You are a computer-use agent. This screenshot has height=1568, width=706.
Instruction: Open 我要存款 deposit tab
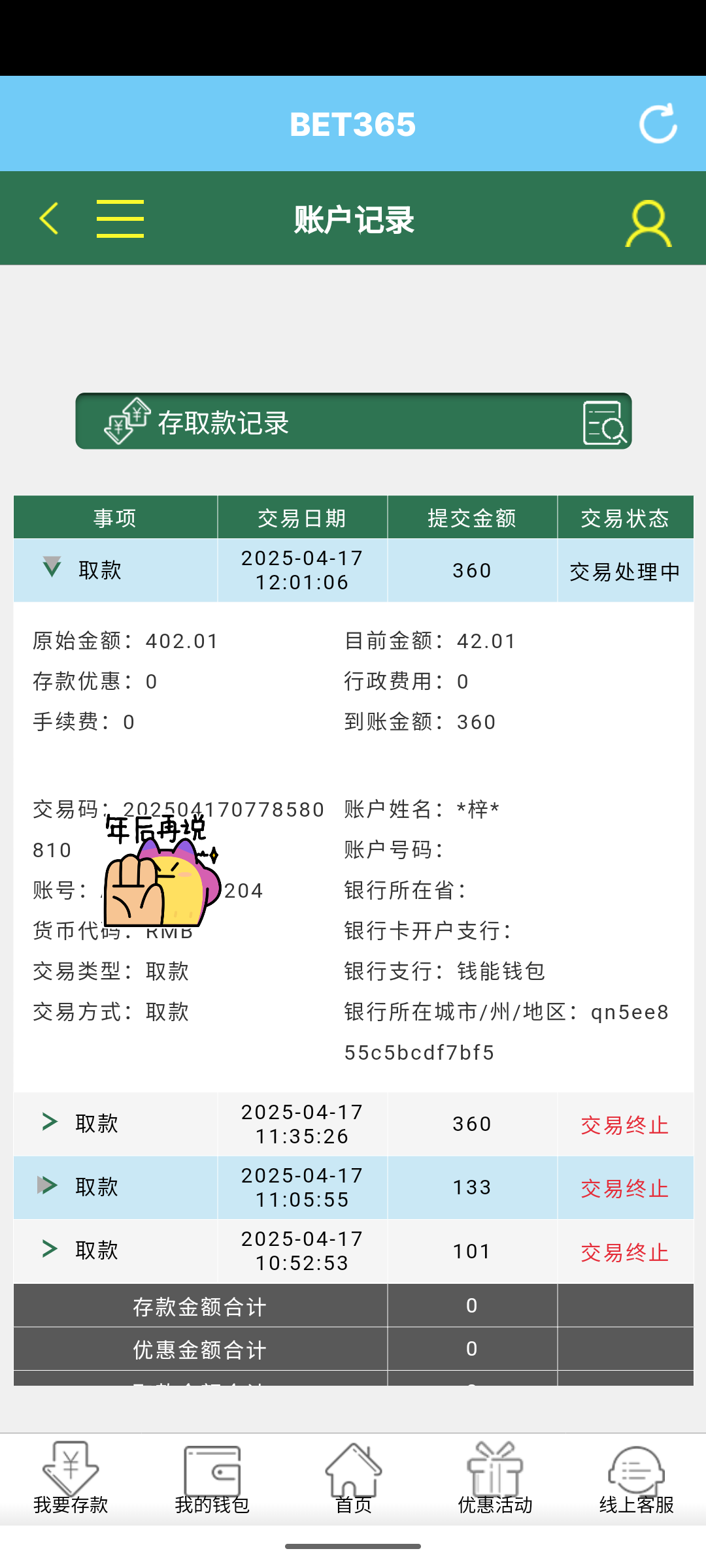pos(71,1479)
